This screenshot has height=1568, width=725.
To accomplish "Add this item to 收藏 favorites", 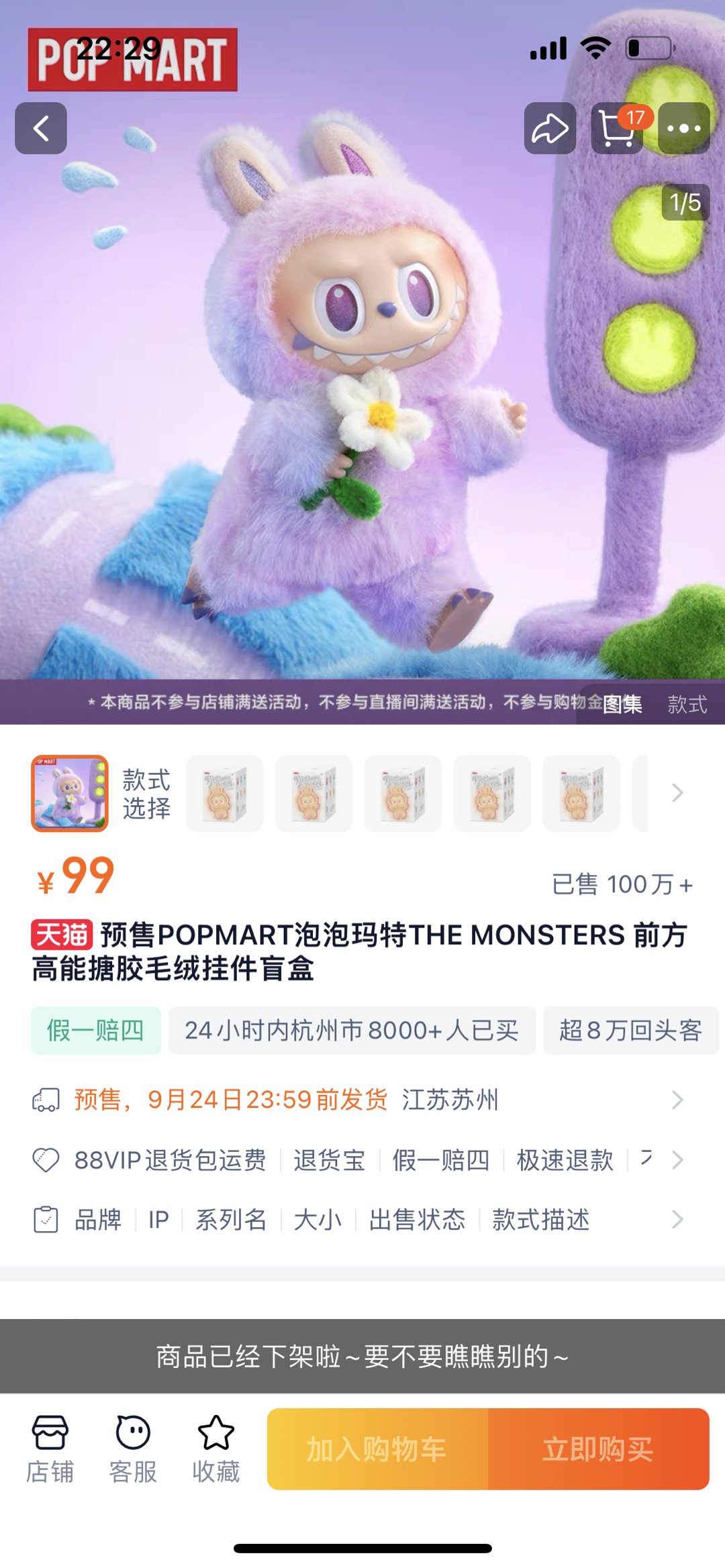I will tap(215, 1448).
